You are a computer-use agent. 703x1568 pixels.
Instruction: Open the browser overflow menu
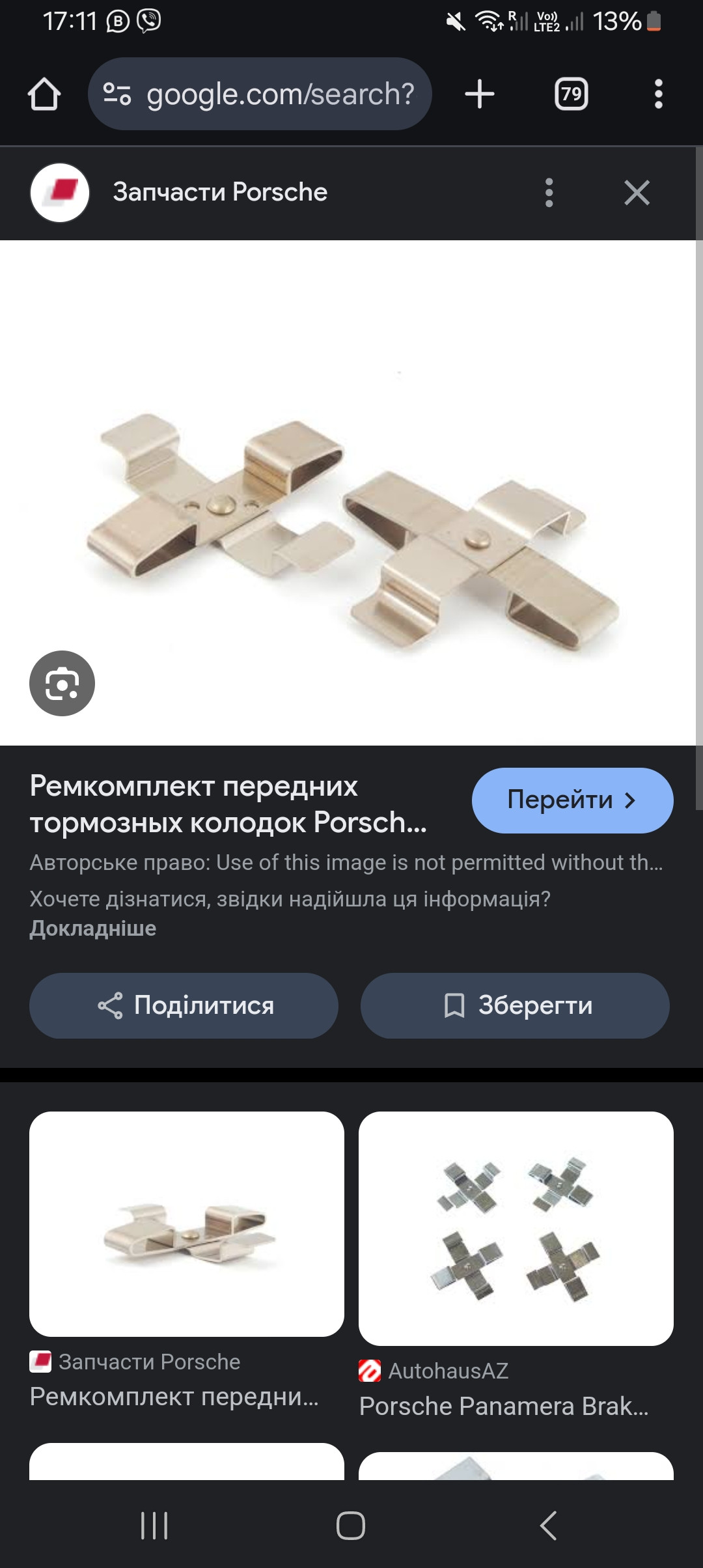pyautogui.click(x=658, y=94)
